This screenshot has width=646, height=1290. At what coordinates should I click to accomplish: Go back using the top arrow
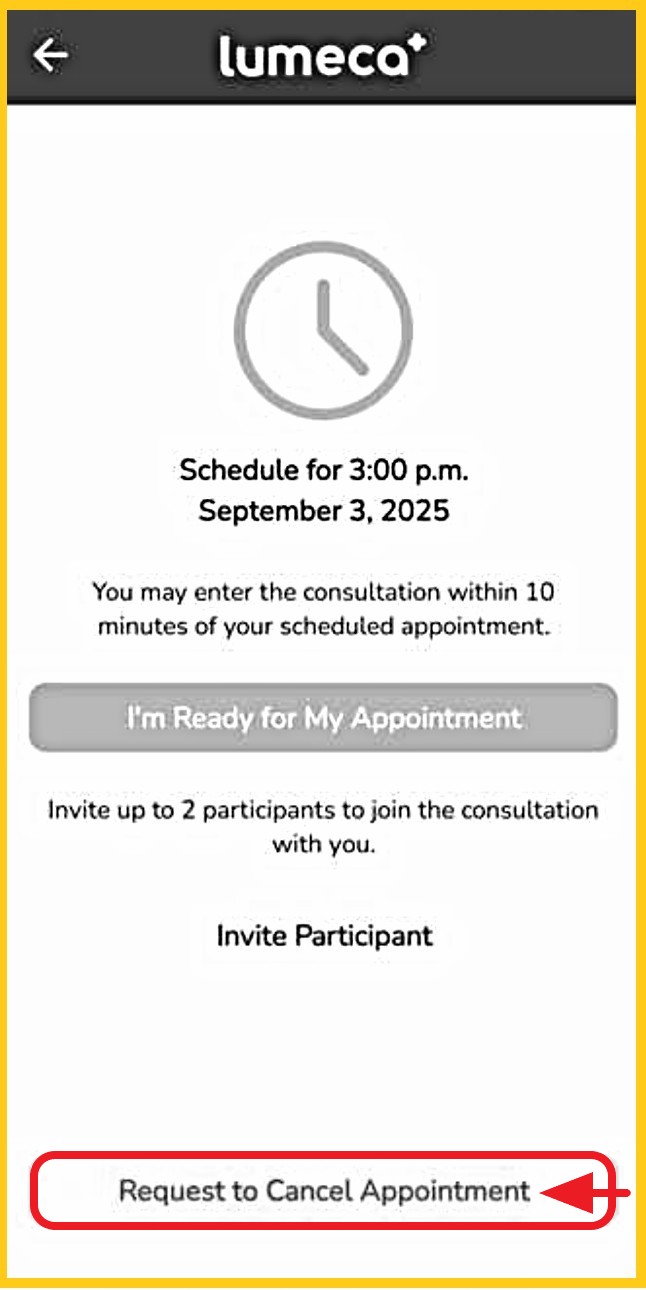50,55
